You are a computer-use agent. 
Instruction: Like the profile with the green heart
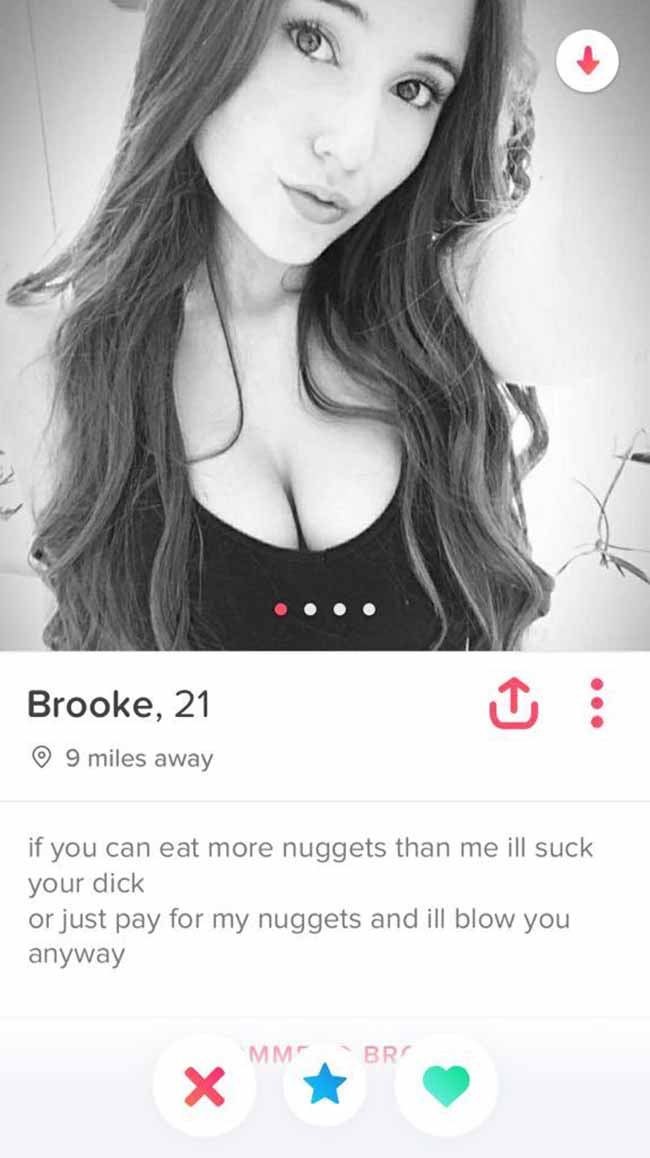[446, 1086]
